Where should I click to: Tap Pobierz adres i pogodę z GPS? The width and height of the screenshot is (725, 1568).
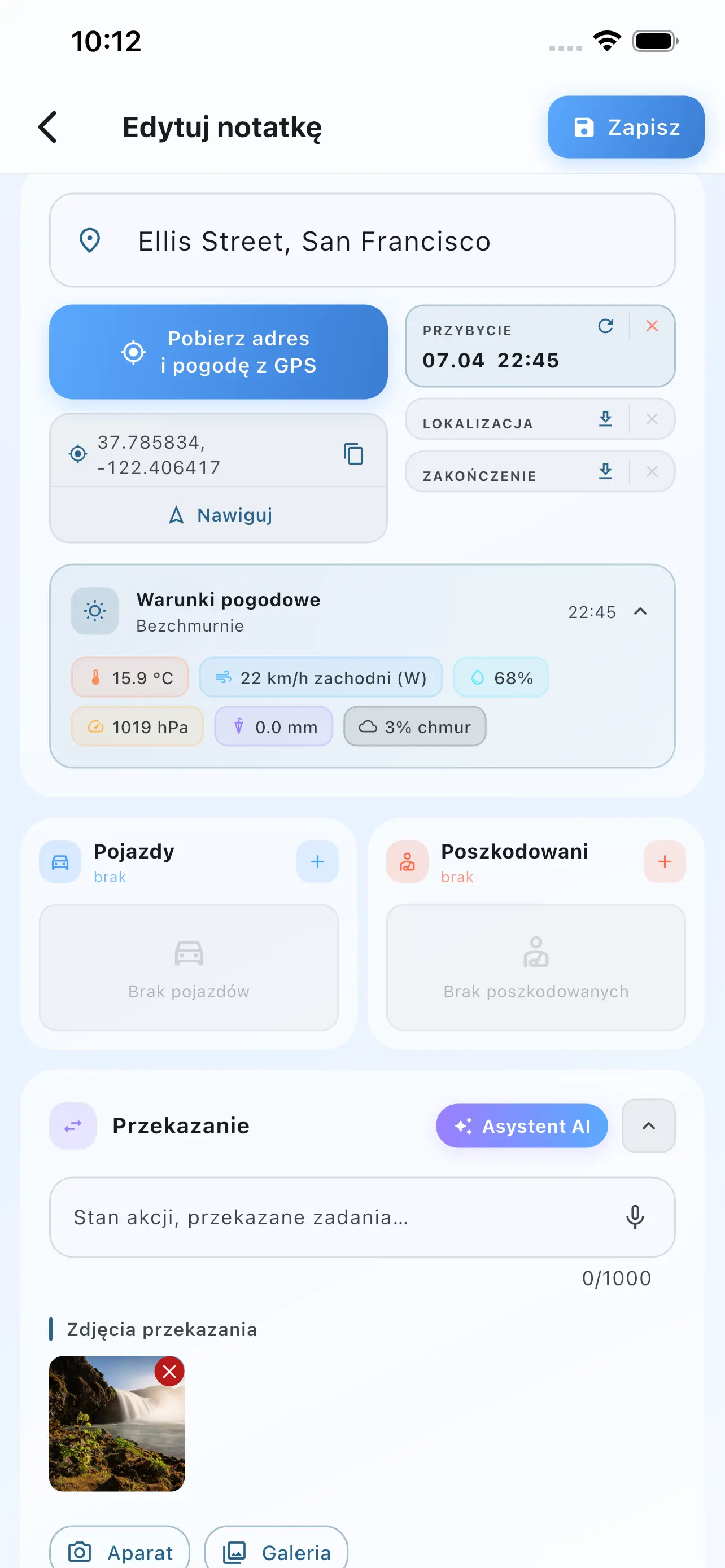point(218,352)
